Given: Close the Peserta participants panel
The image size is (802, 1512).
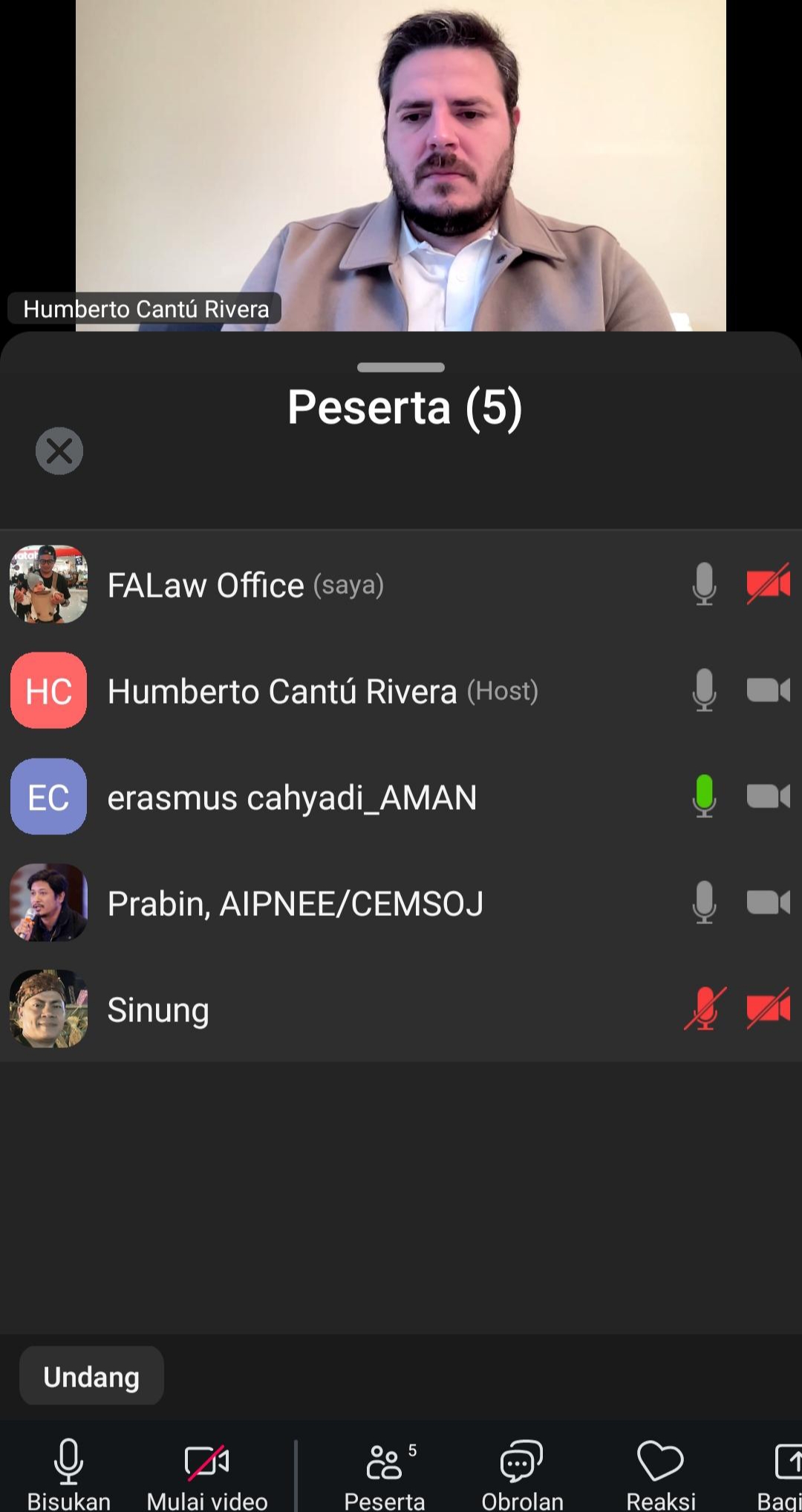Looking at the screenshot, I should [x=59, y=451].
